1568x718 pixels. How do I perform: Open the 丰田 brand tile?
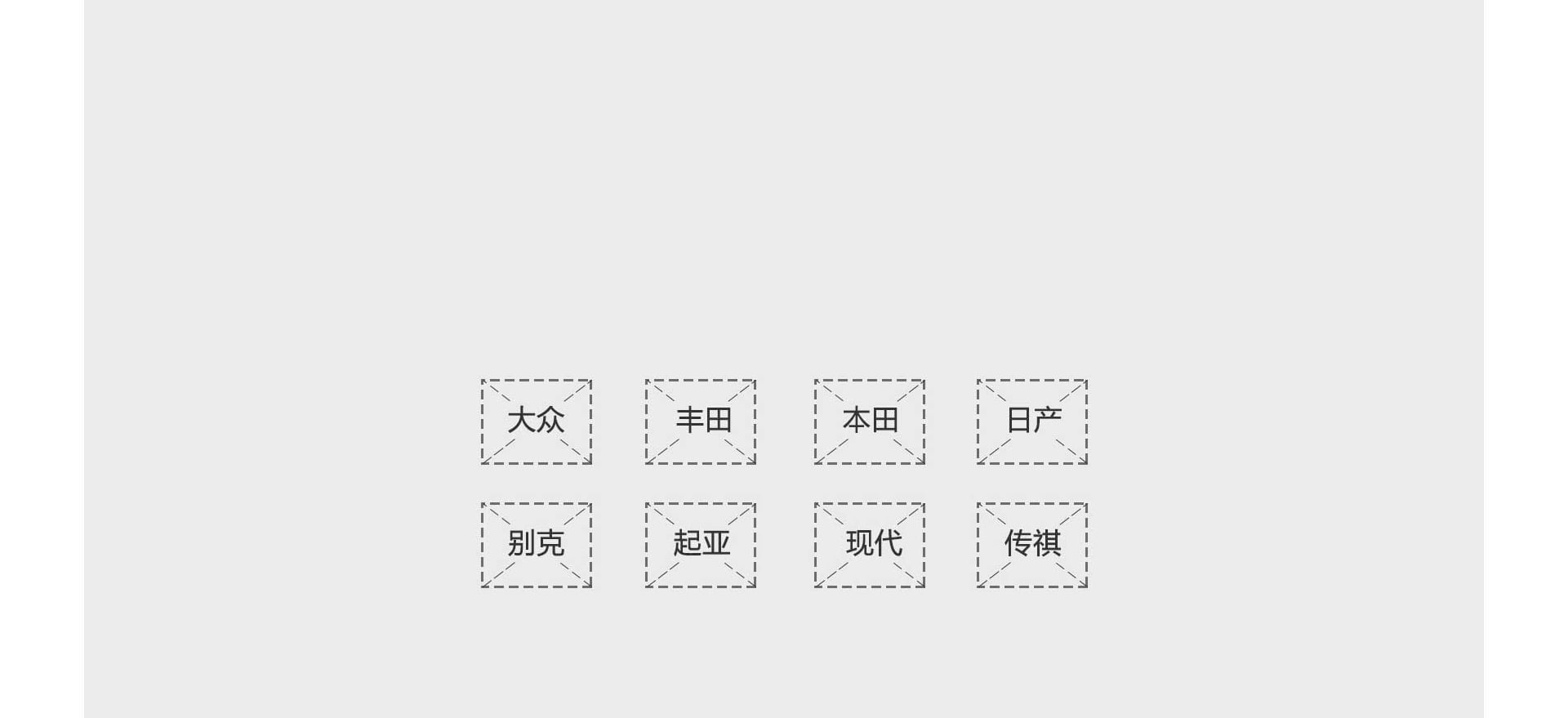click(701, 421)
